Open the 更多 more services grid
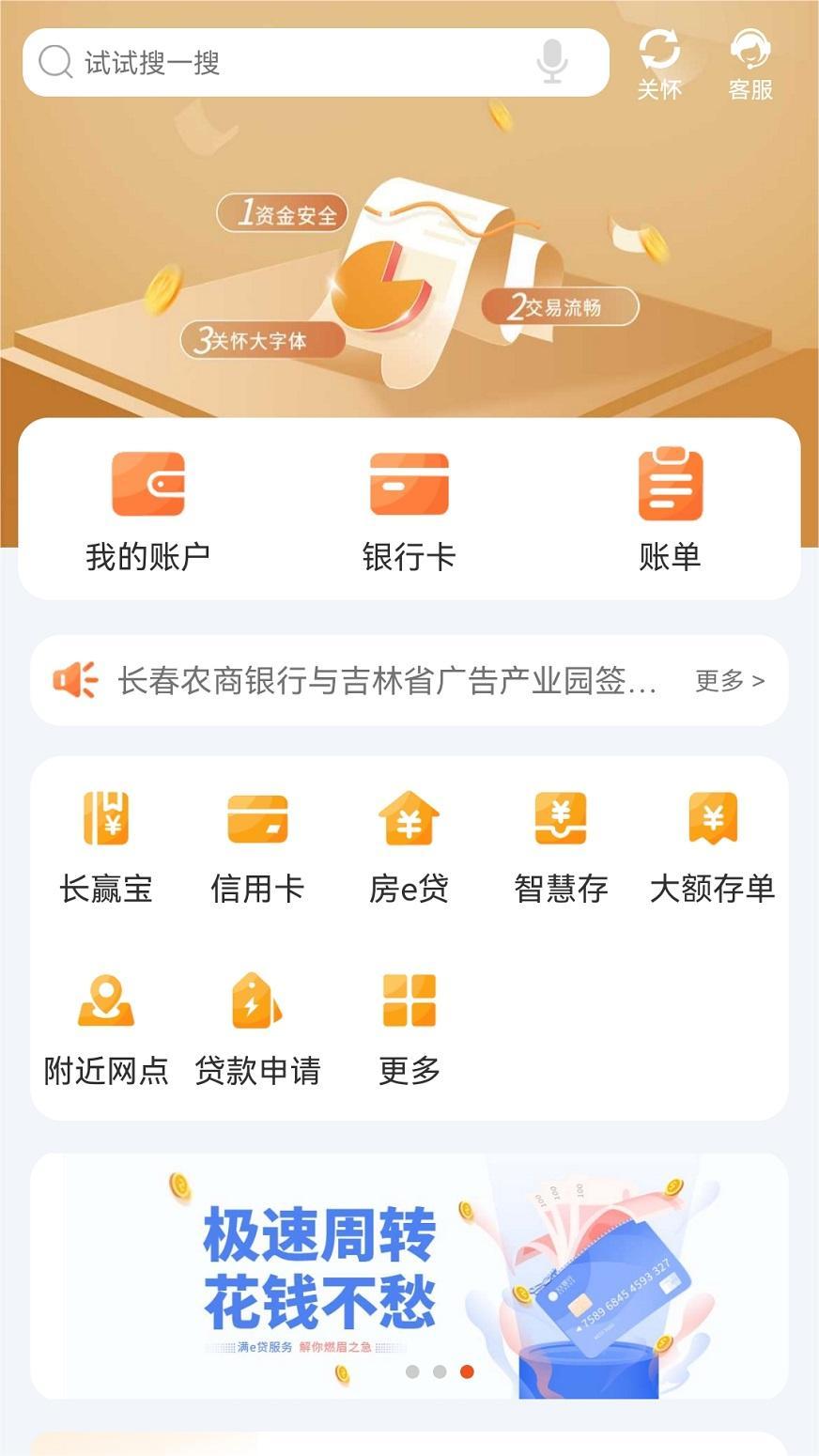The height and width of the screenshot is (1456, 819). tap(409, 1024)
